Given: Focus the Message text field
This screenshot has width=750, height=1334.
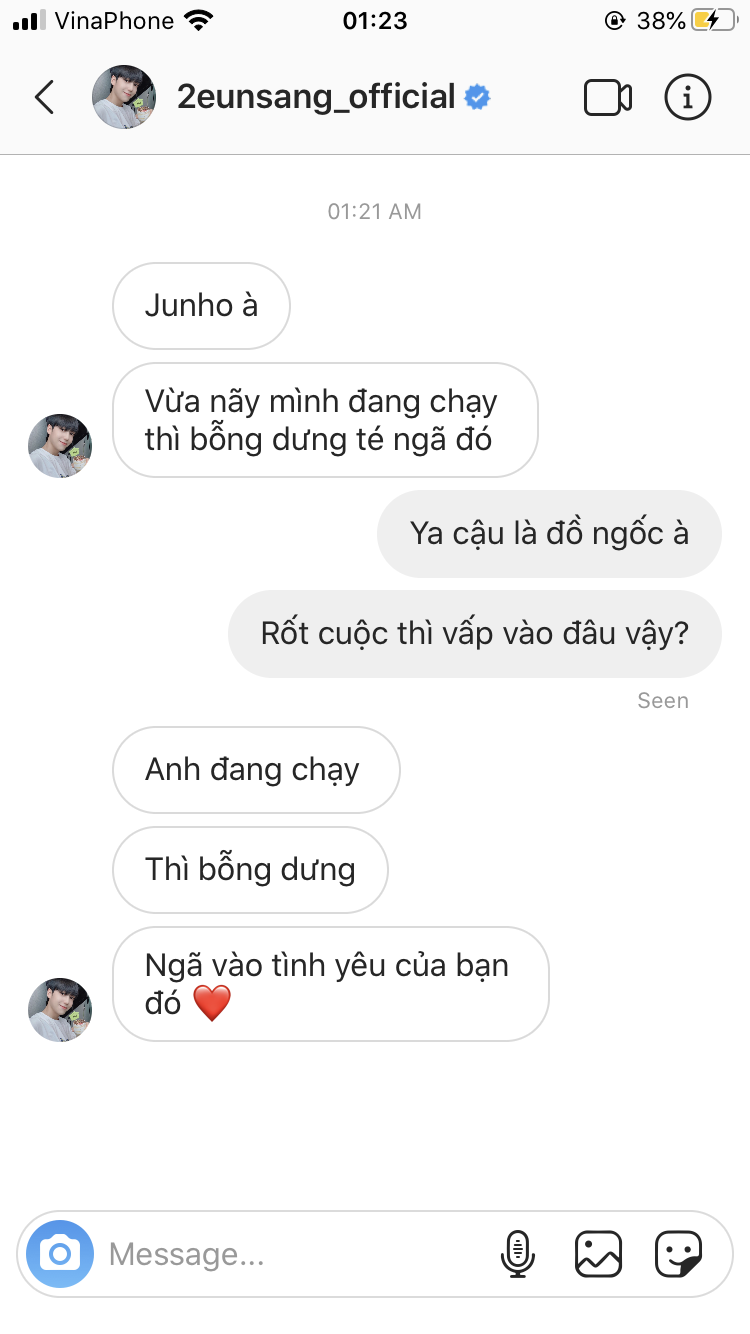Looking at the screenshot, I should (290, 1253).
